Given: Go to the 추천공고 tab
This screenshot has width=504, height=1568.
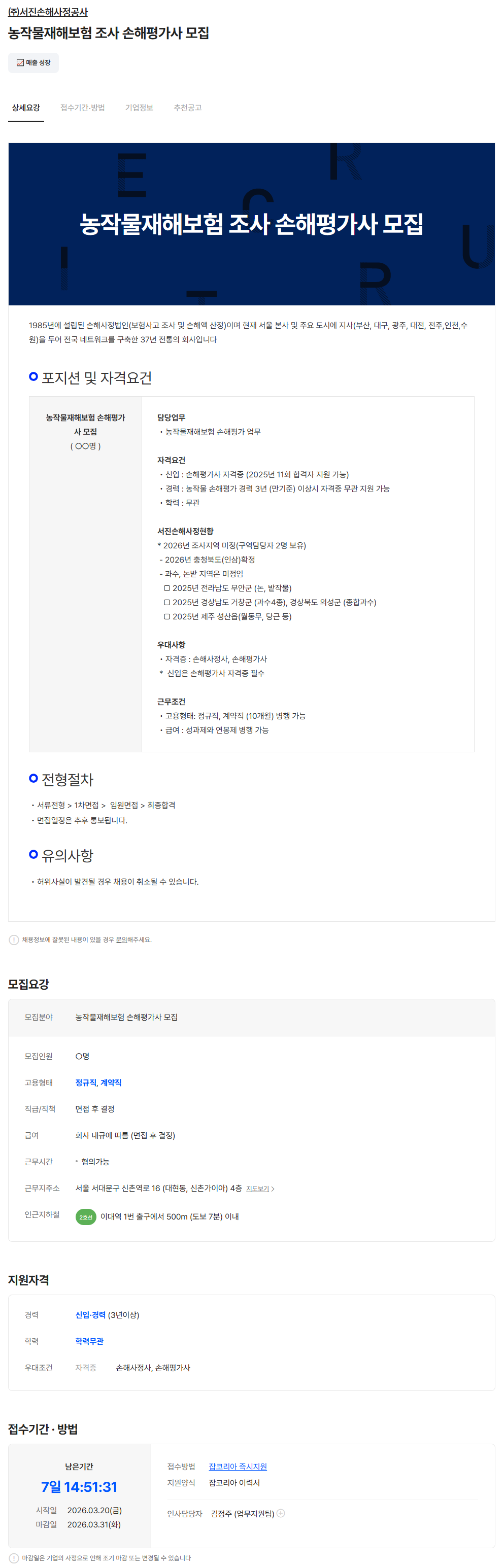Looking at the screenshot, I should point(187,108).
